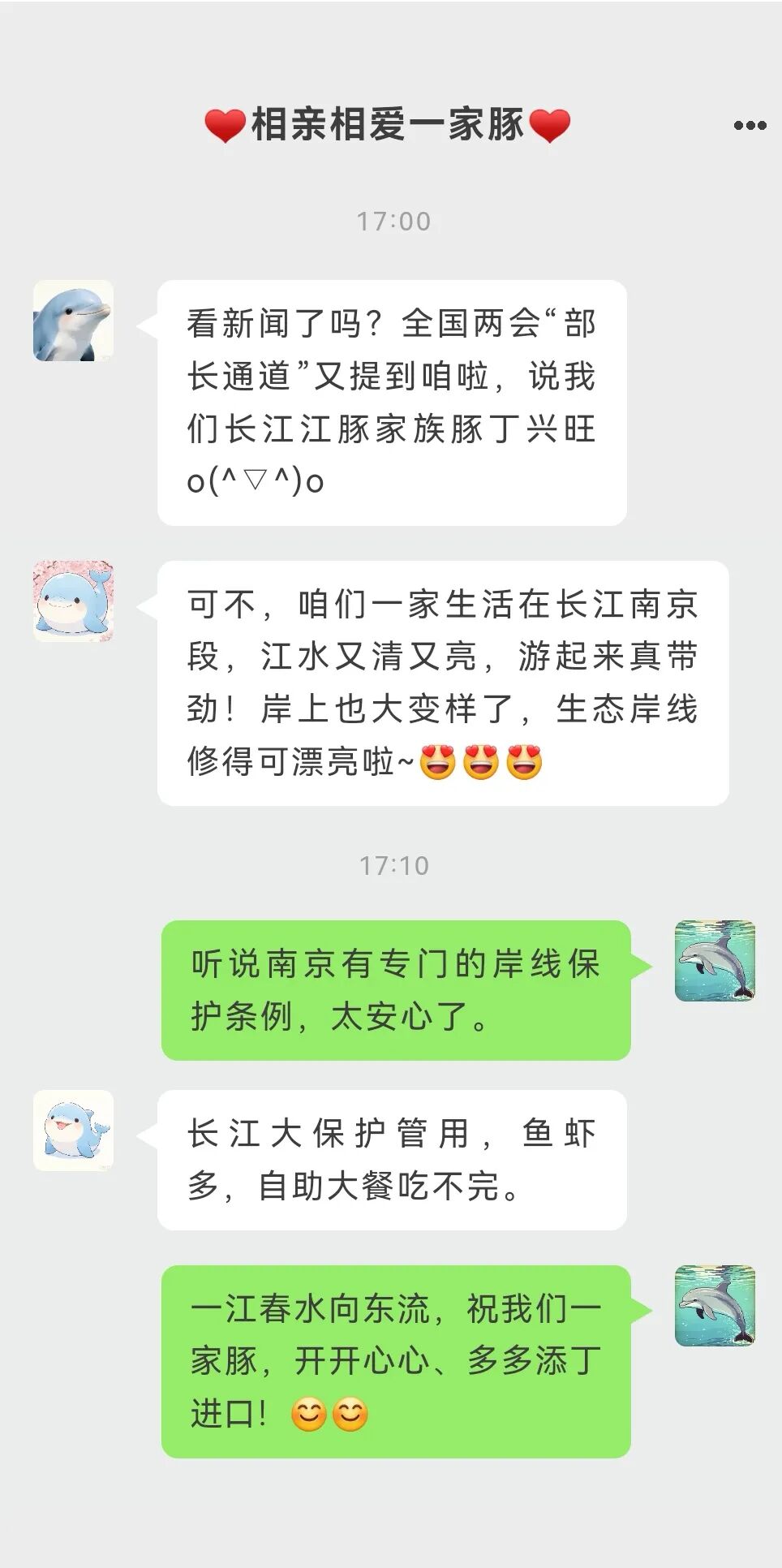The image size is (782, 1568).
Task: Tap avatar beside the 岸线保护条例 message
Action: 715,961
